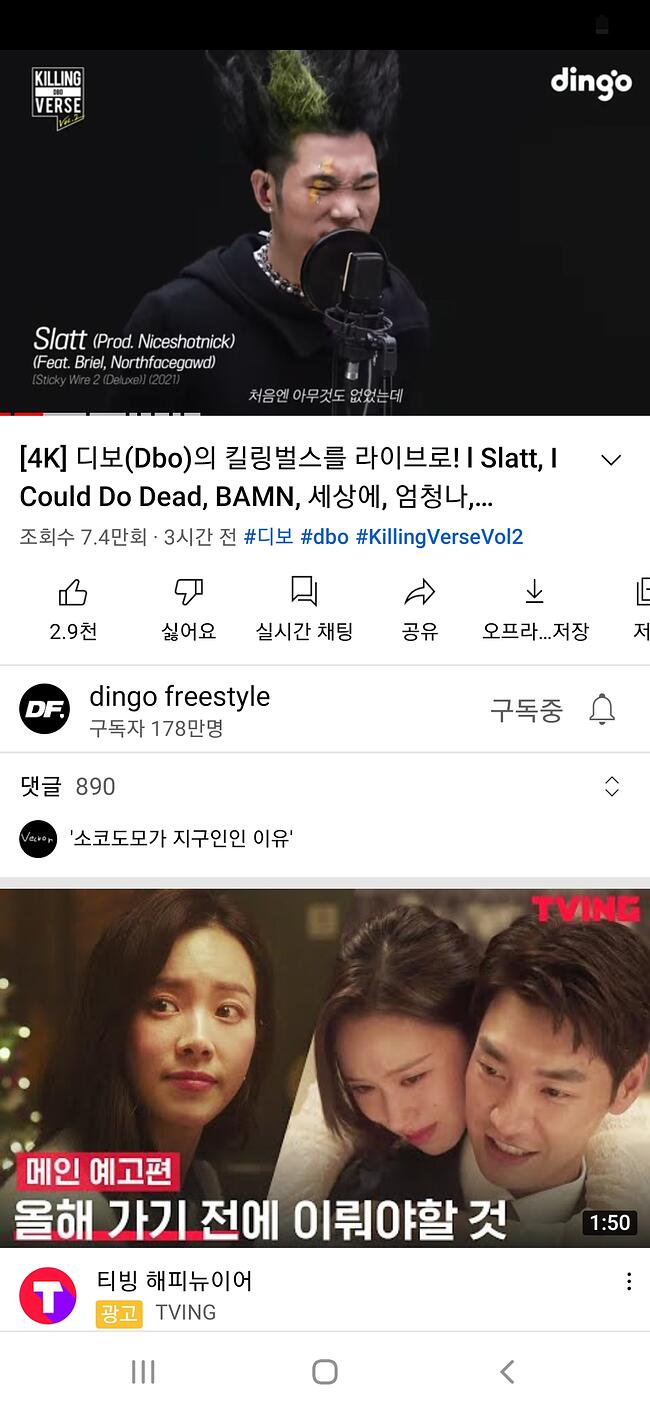Go back using system back button
This screenshot has height=1408, width=650.
pos(507,1371)
